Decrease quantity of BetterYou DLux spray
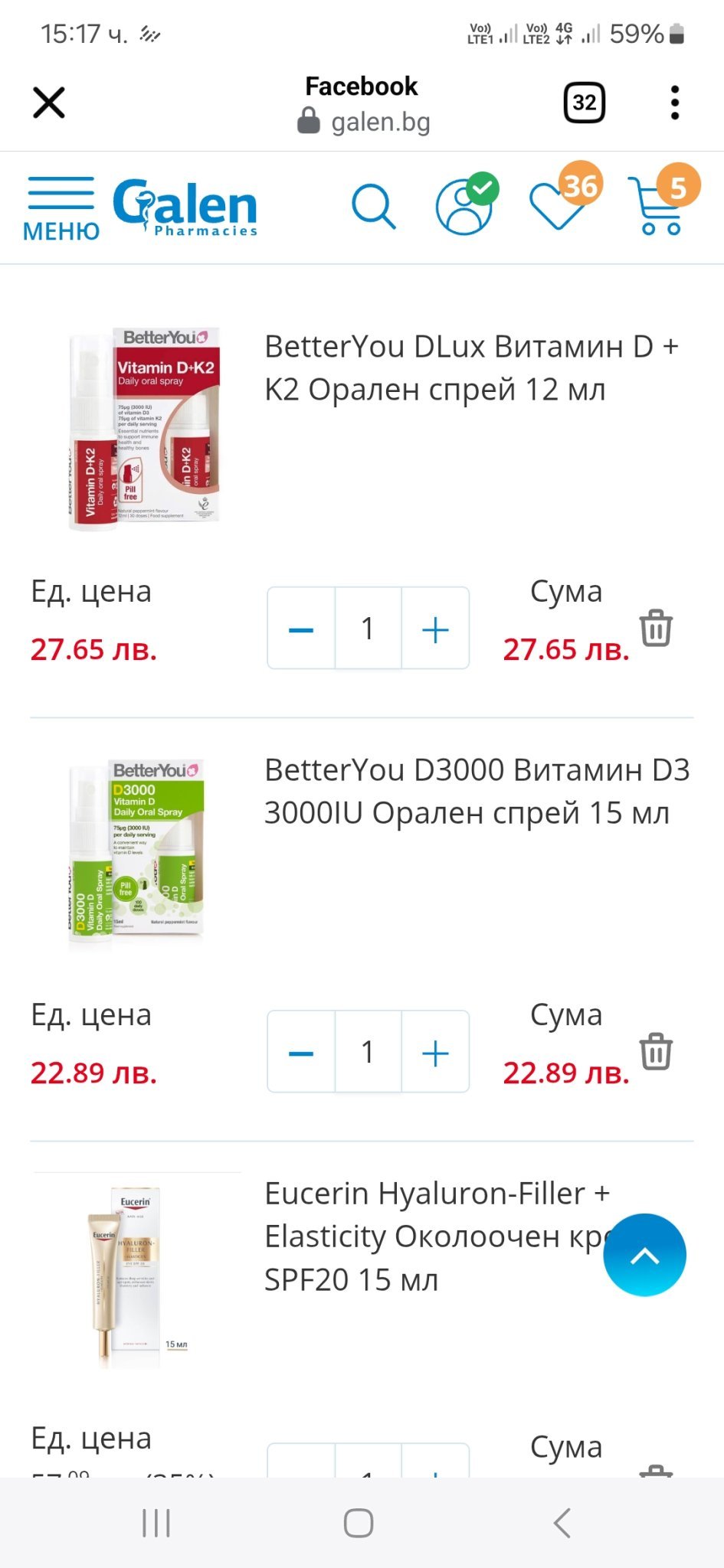The image size is (724, 1568). point(301,629)
